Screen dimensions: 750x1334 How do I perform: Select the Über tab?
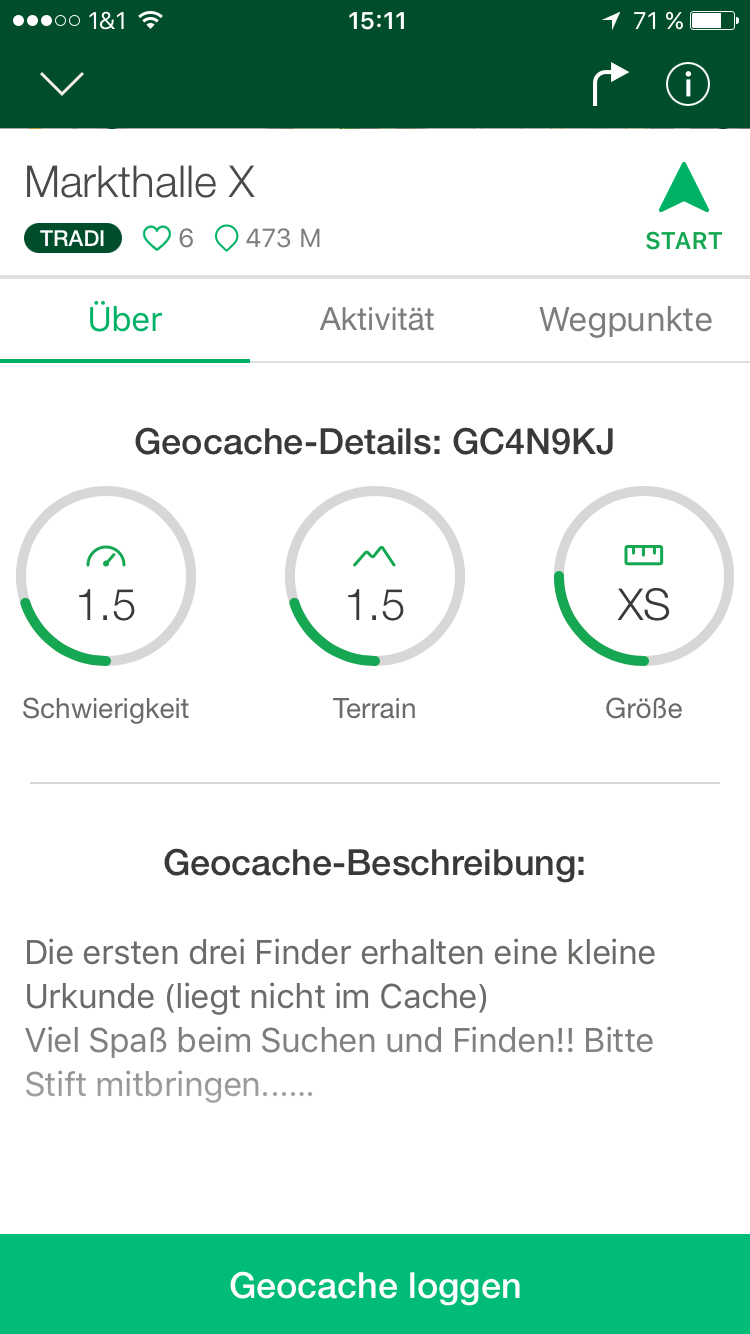point(125,320)
